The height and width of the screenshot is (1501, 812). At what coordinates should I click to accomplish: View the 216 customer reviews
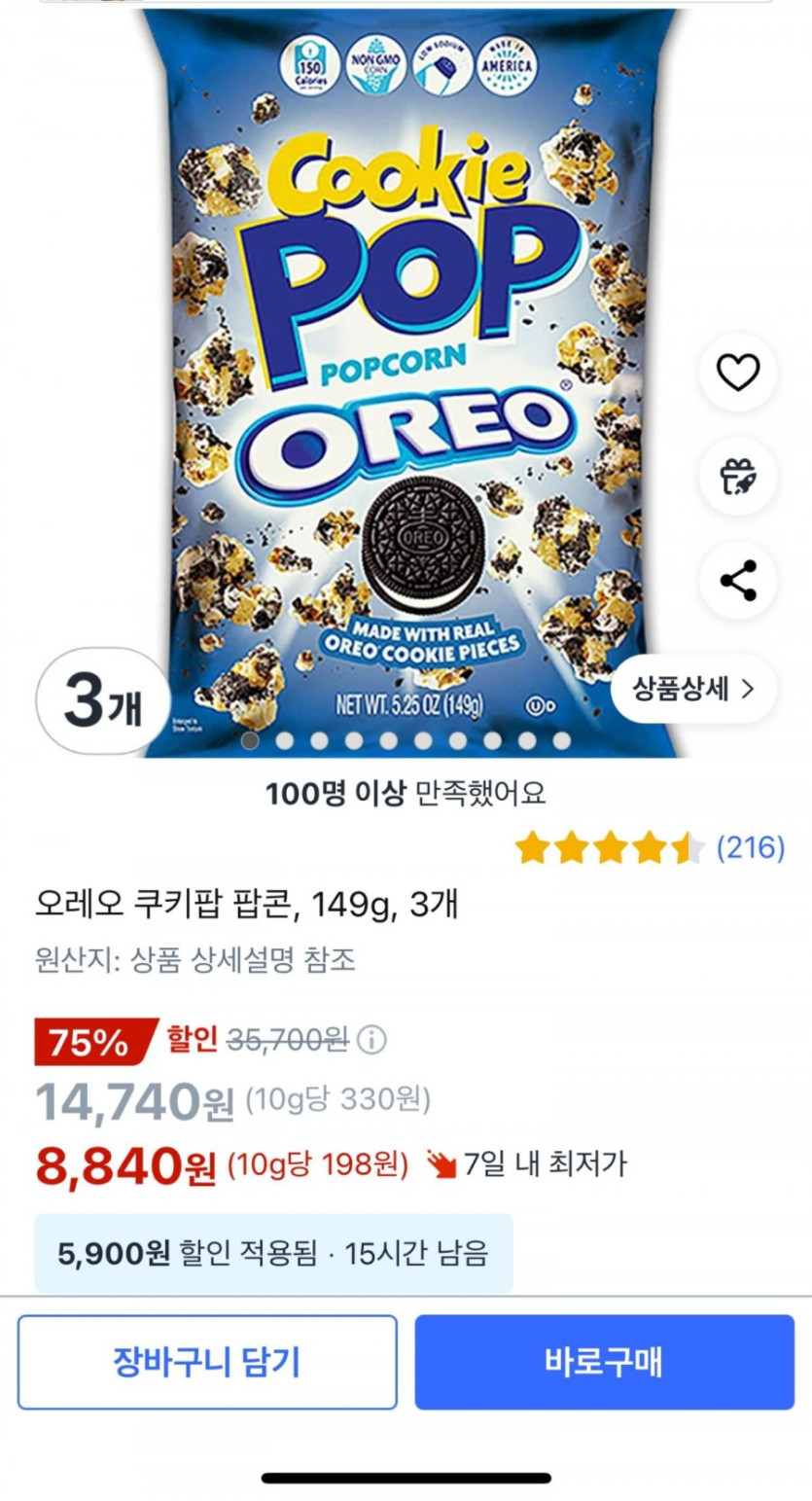pyautogui.click(x=750, y=848)
